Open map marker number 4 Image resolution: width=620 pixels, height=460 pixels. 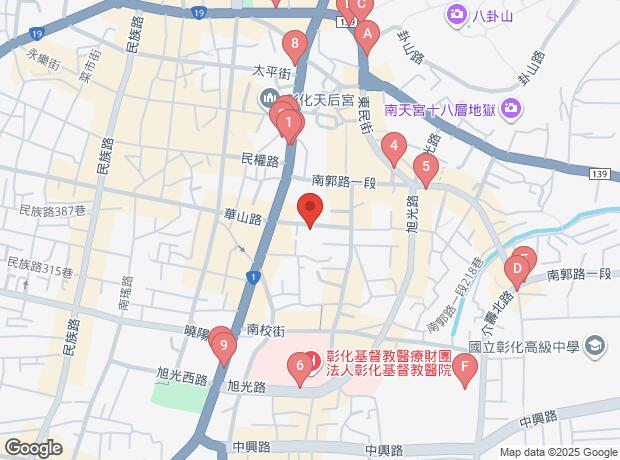tap(394, 151)
